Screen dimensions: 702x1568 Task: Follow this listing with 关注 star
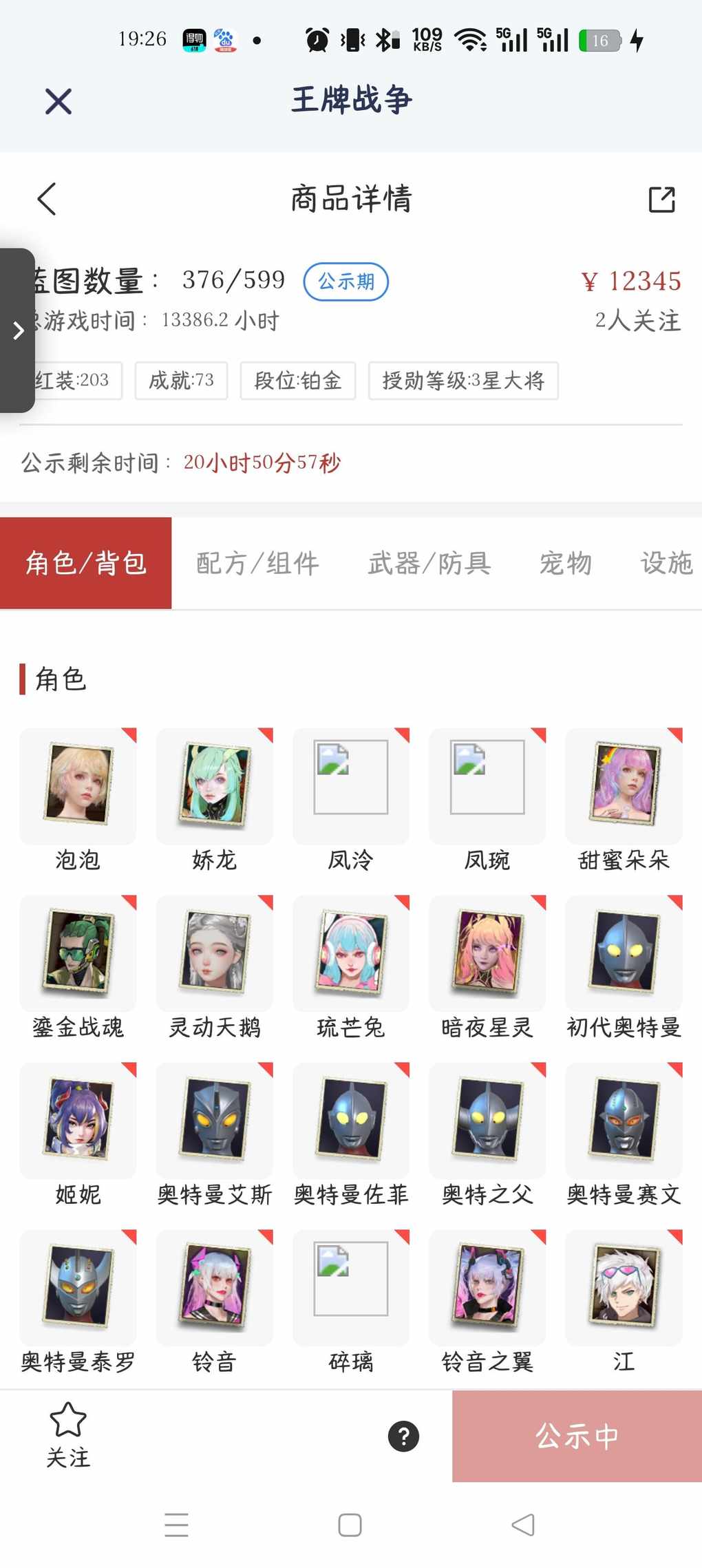point(68,1434)
